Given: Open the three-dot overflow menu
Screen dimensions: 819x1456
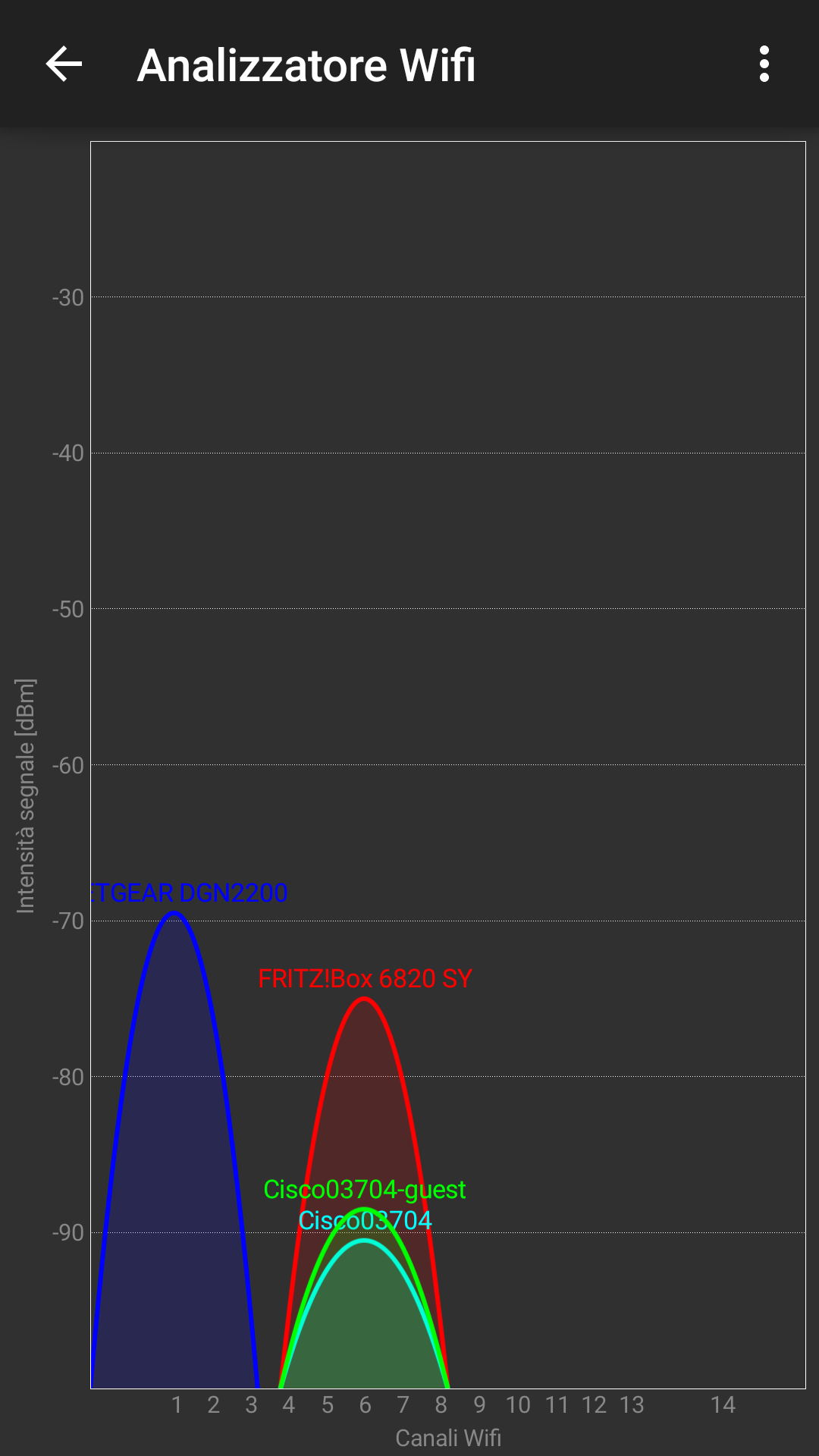Looking at the screenshot, I should click(x=764, y=64).
